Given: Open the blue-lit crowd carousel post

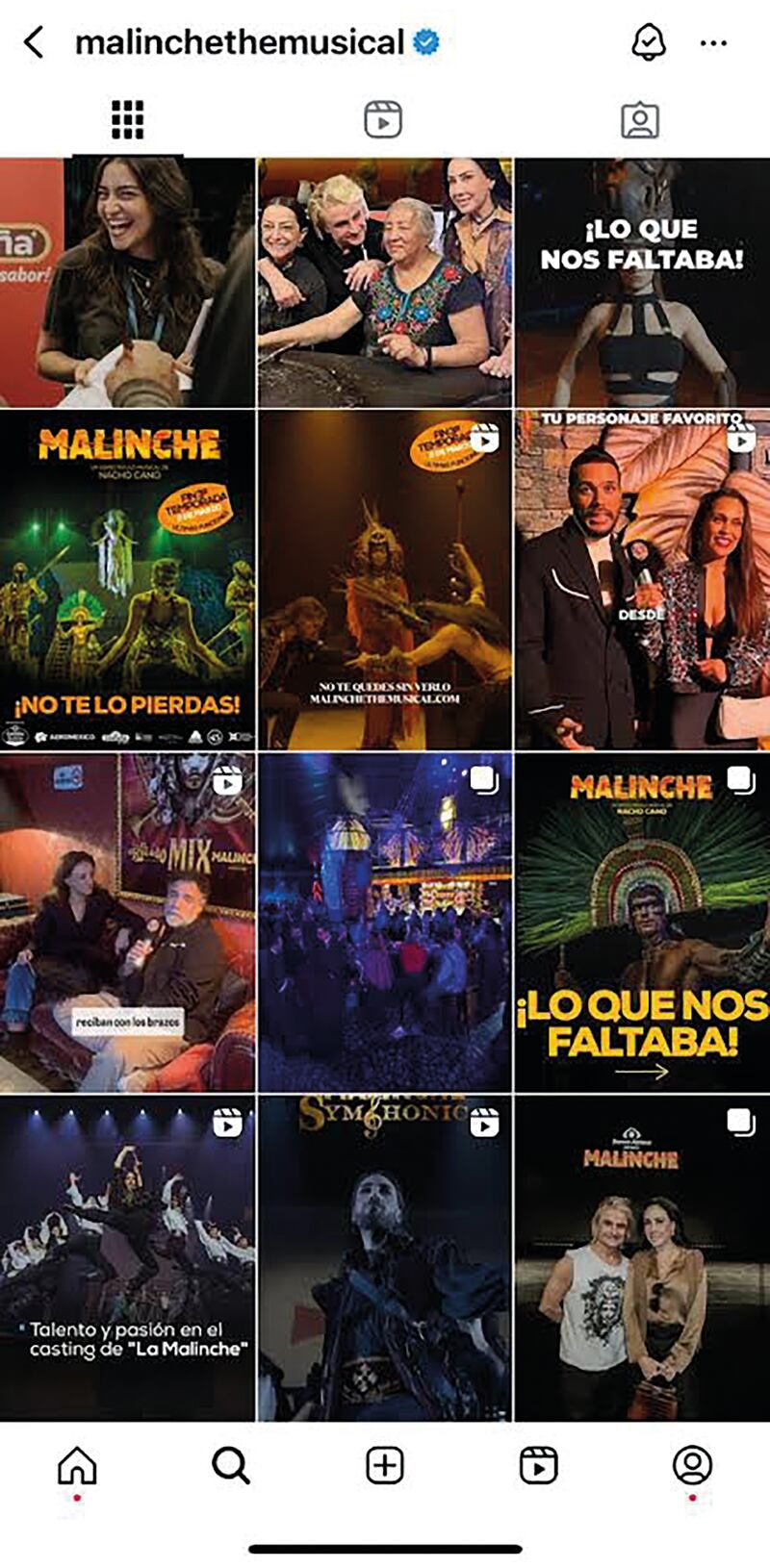Looking at the screenshot, I should coord(384,923).
